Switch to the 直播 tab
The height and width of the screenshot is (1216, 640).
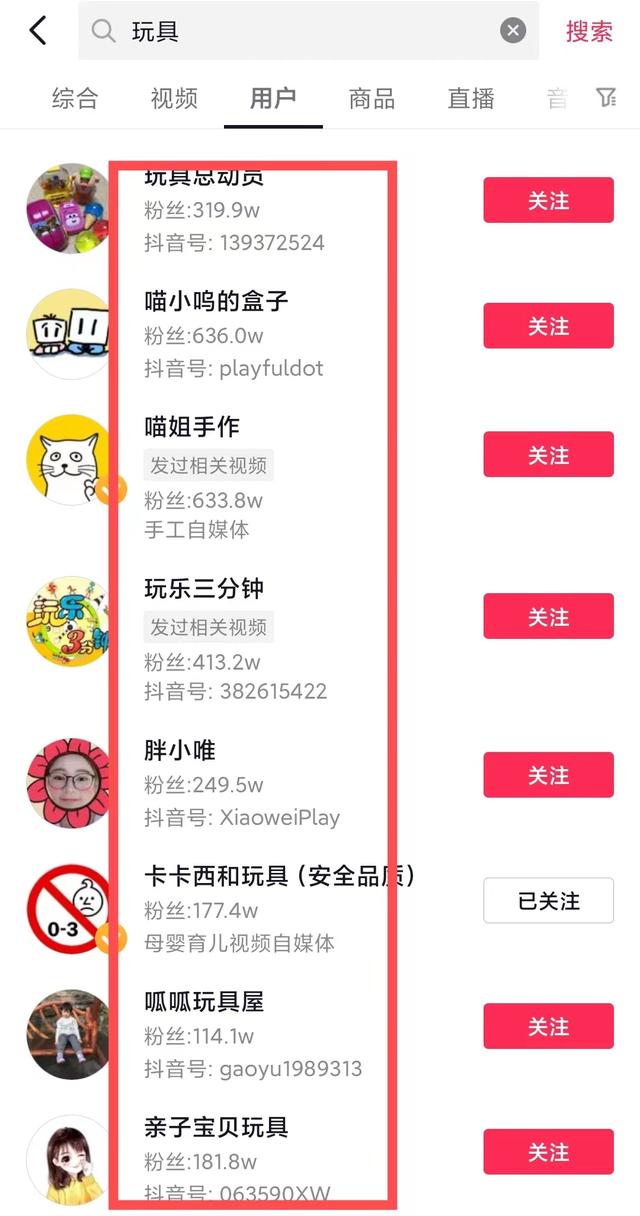pos(471,98)
